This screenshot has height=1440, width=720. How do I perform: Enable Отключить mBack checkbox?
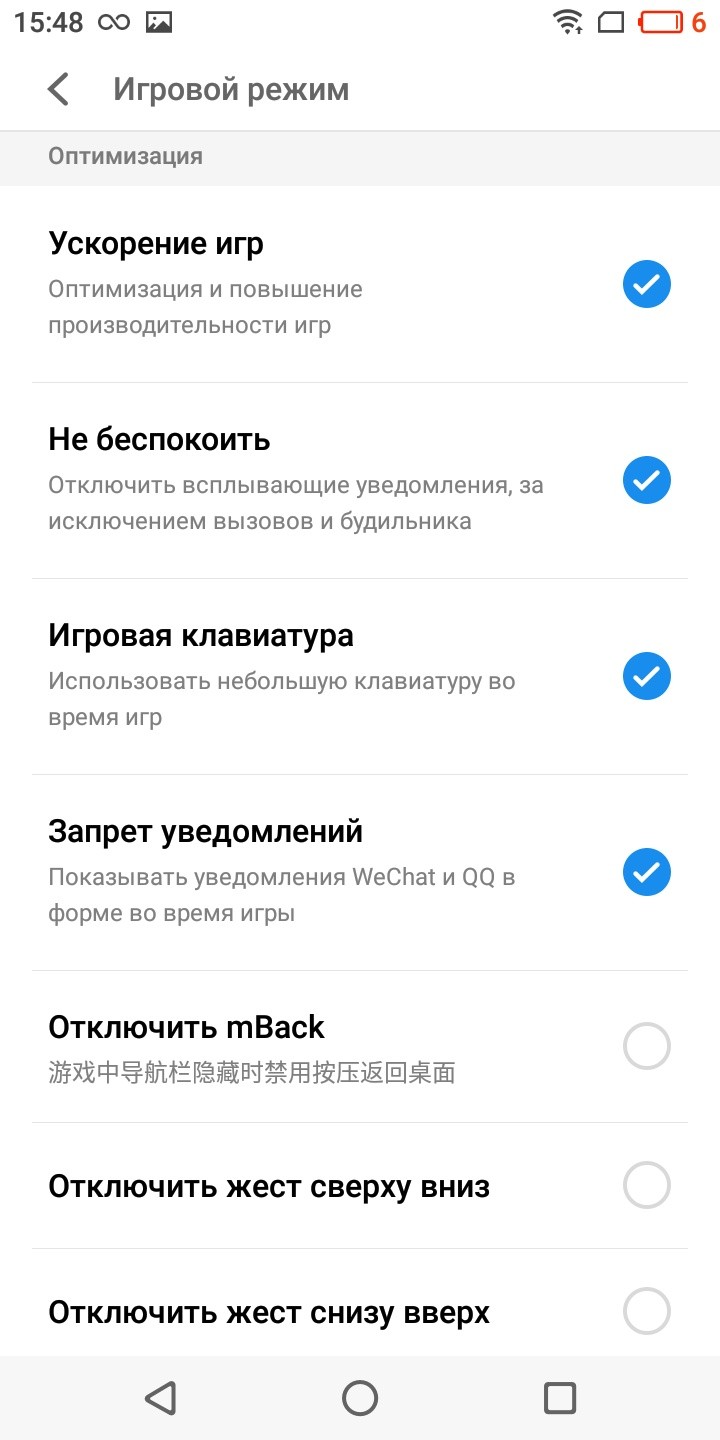pos(646,1047)
